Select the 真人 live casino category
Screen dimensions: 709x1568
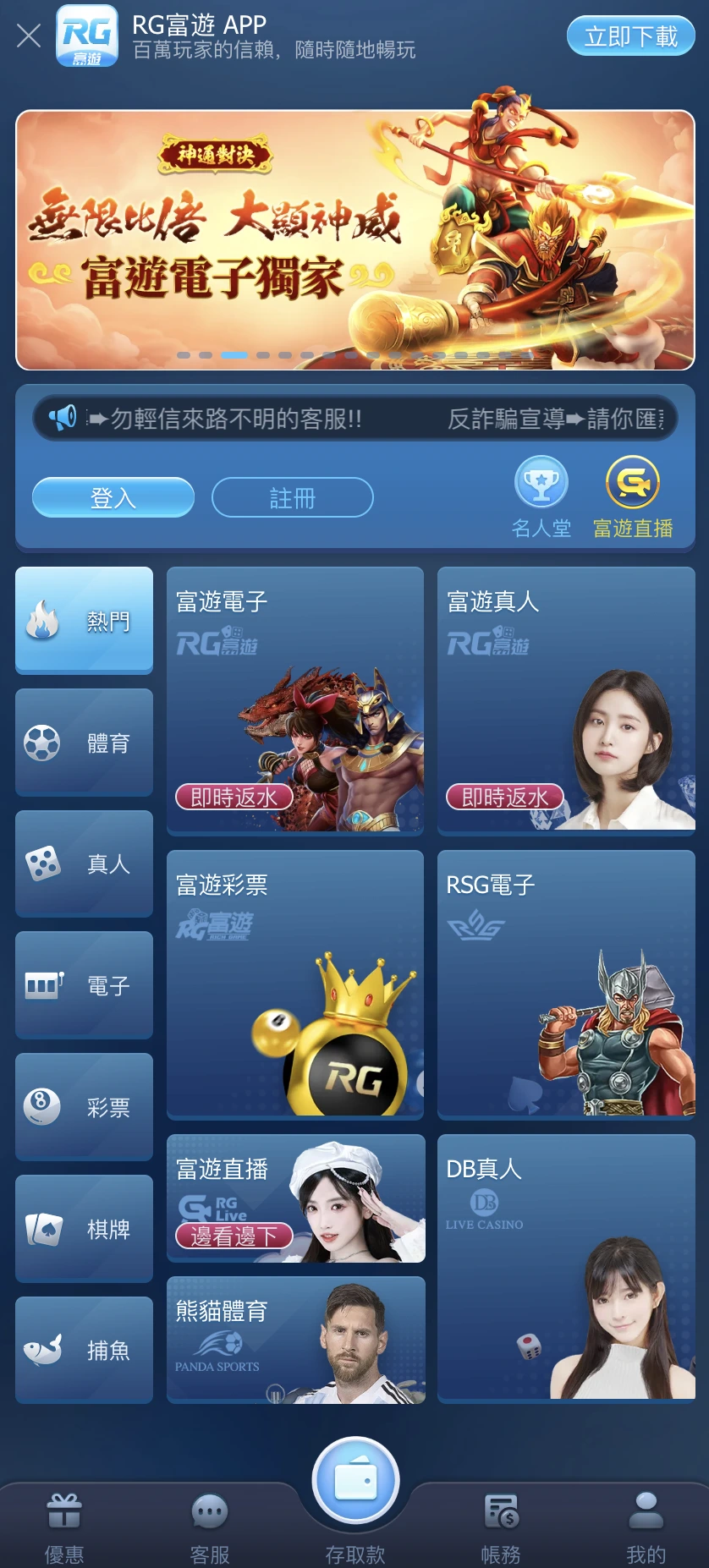[x=84, y=863]
